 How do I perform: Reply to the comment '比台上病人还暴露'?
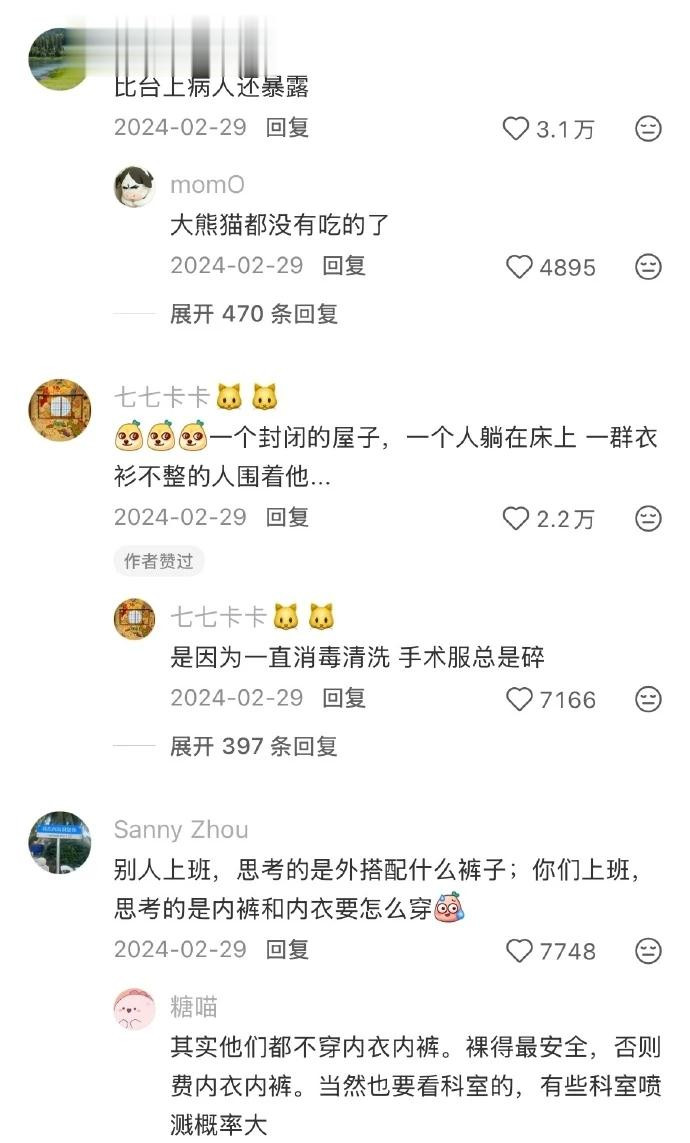click(287, 128)
